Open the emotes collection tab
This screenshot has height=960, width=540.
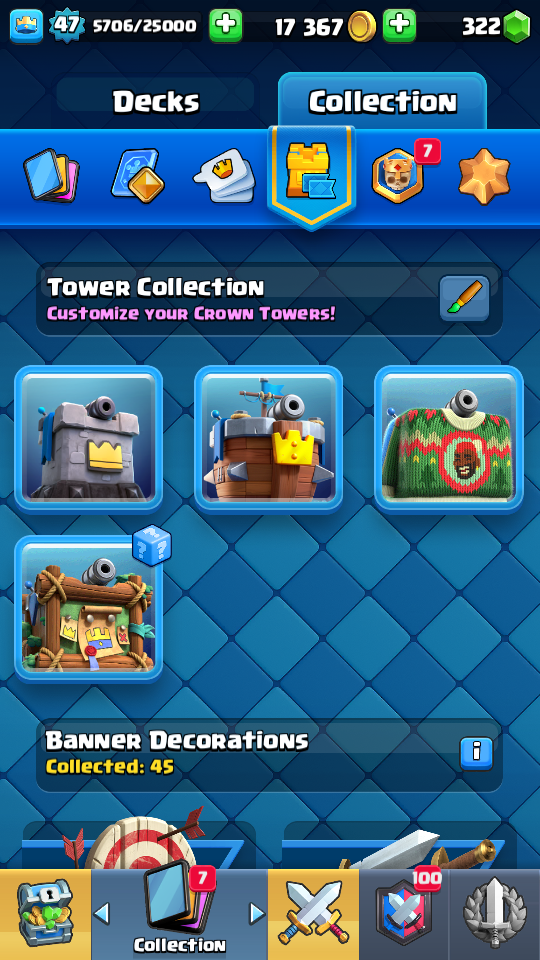point(225,176)
